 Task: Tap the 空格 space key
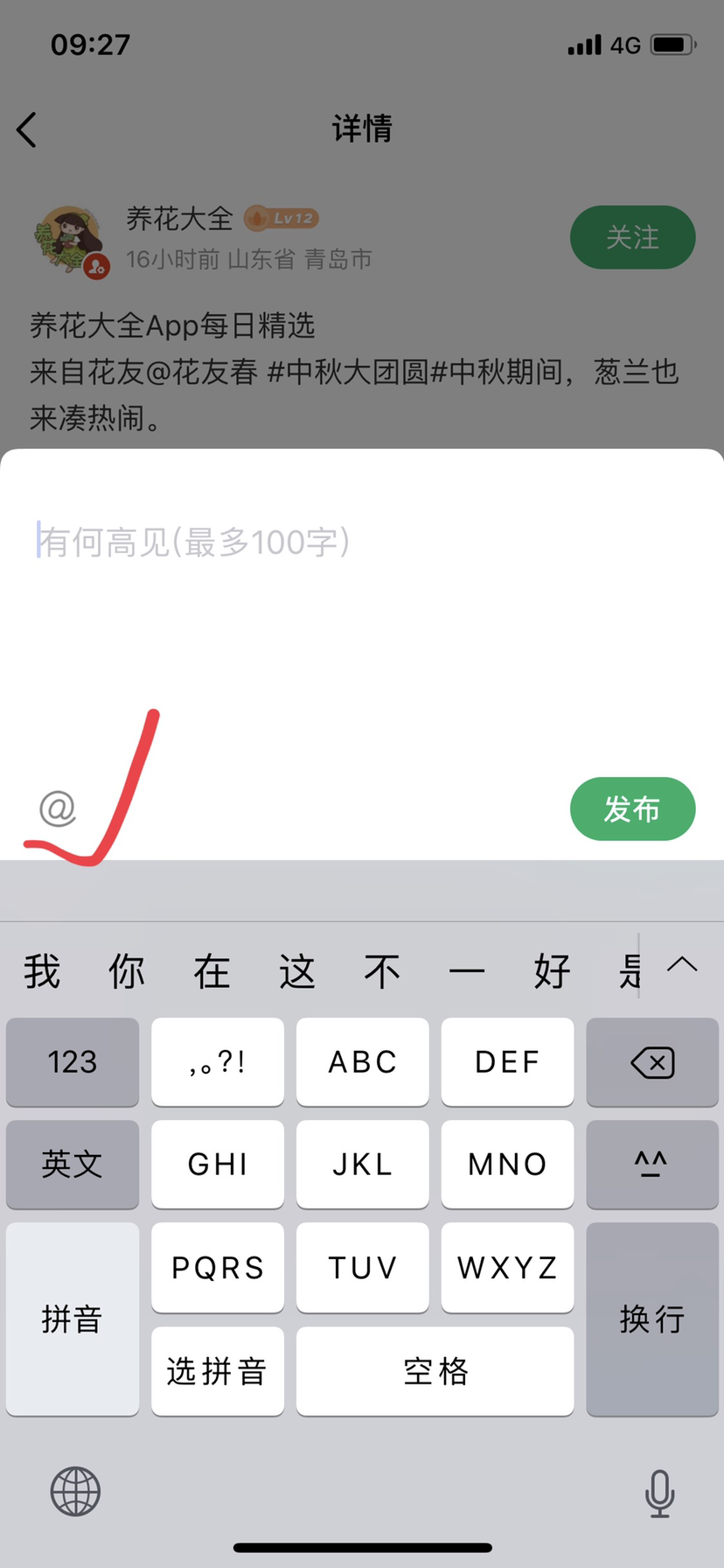[x=435, y=1371]
